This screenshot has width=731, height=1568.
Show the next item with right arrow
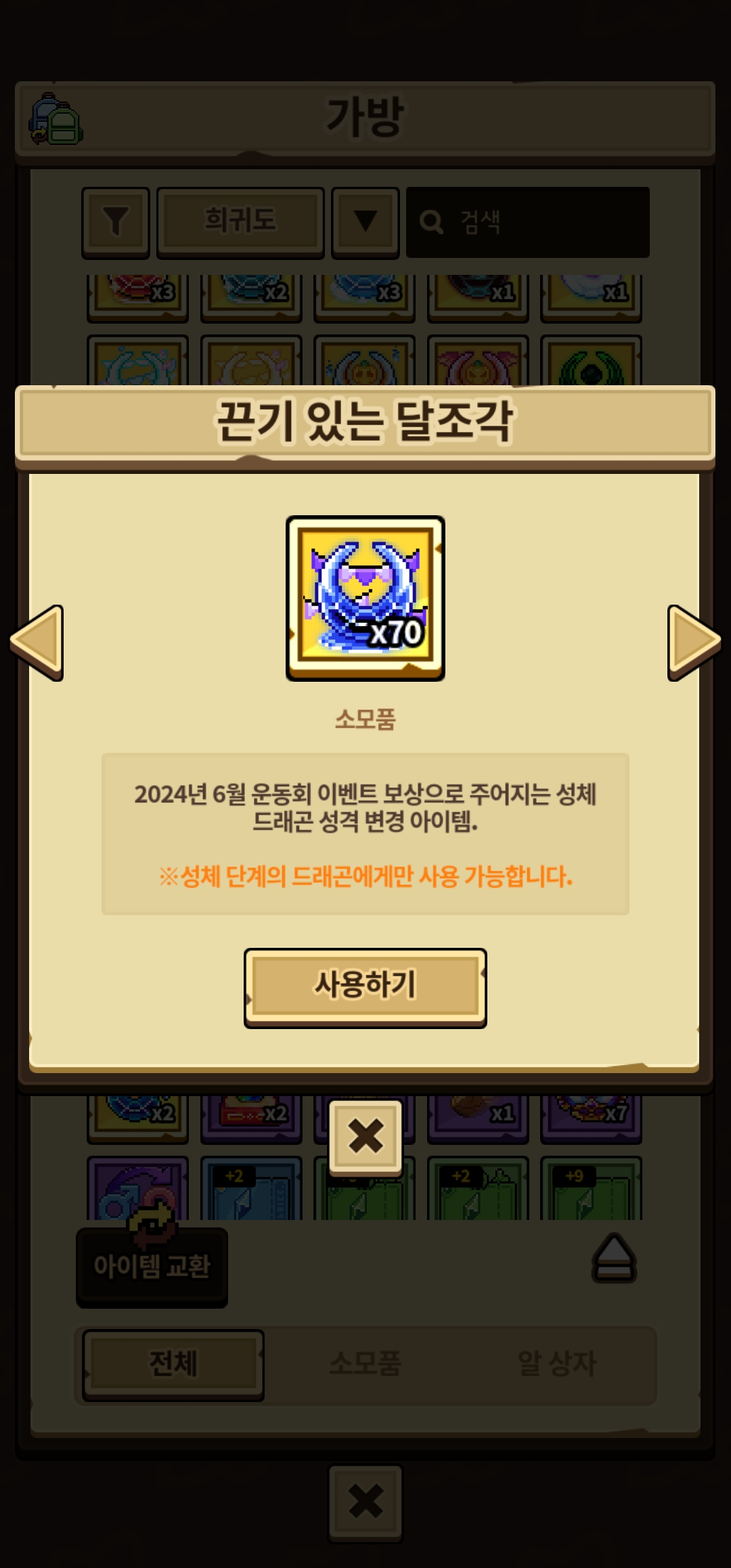(x=693, y=642)
